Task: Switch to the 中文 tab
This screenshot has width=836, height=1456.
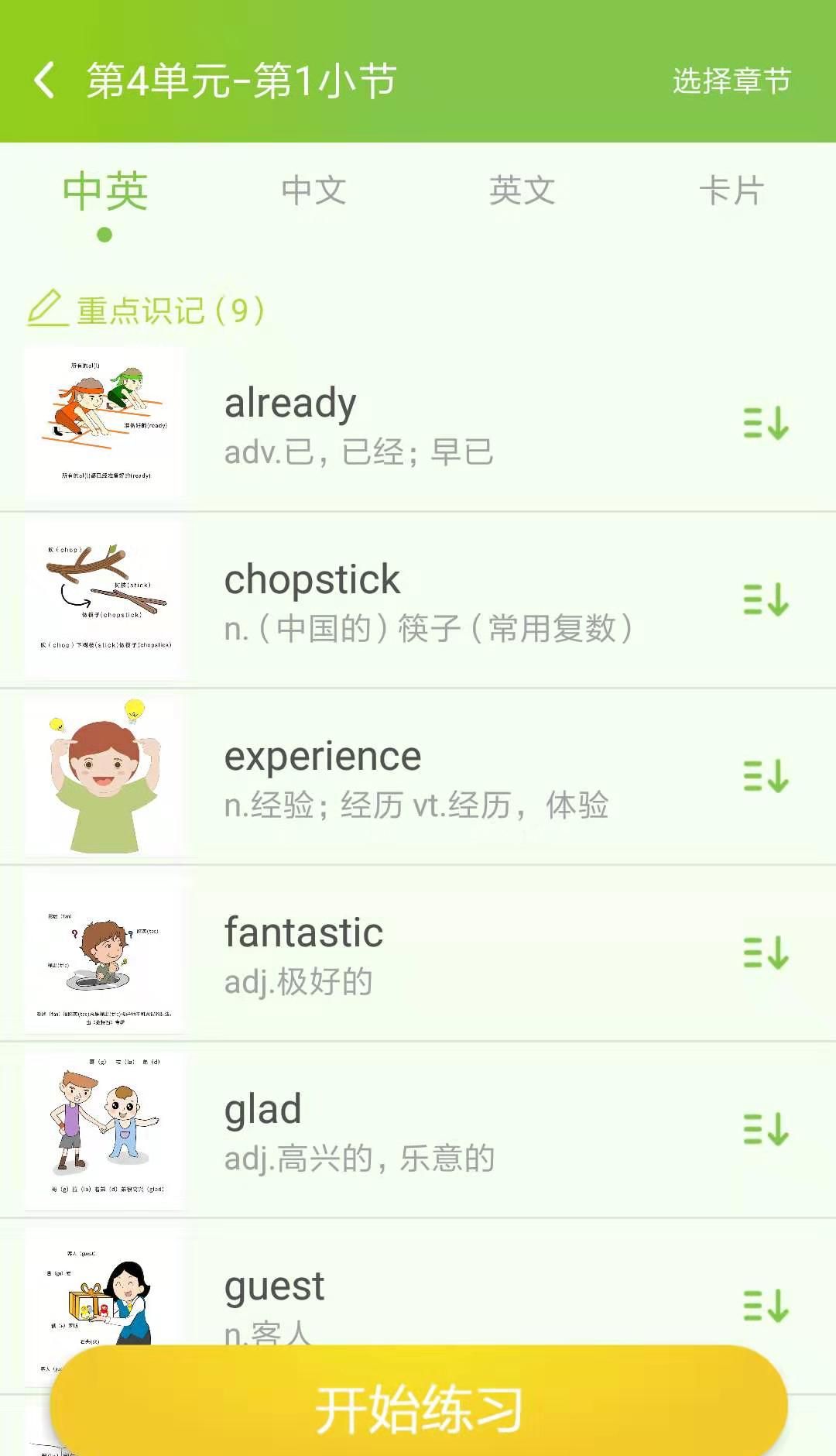Action: pos(313,191)
